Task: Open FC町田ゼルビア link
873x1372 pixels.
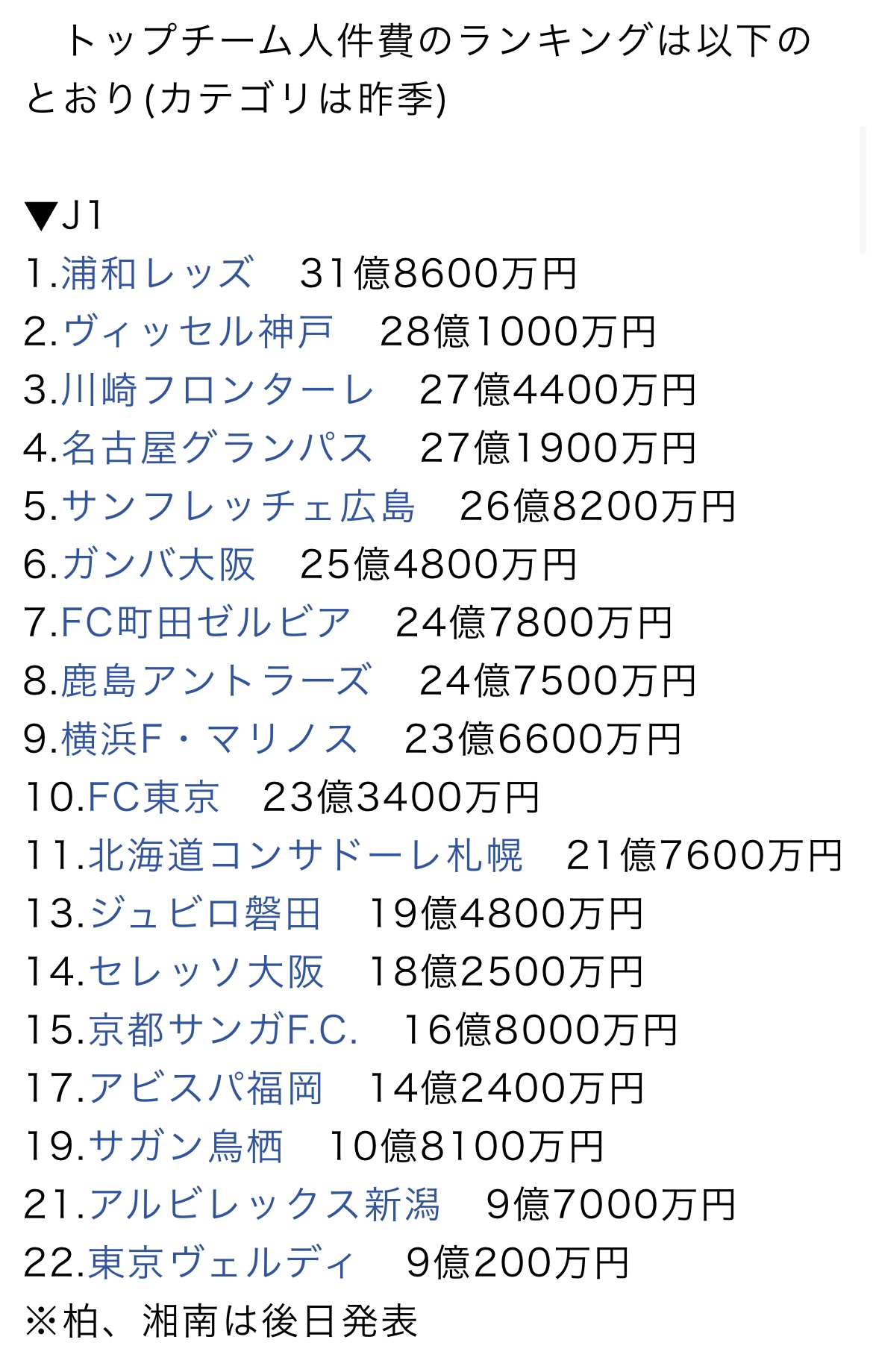Action: point(205,623)
